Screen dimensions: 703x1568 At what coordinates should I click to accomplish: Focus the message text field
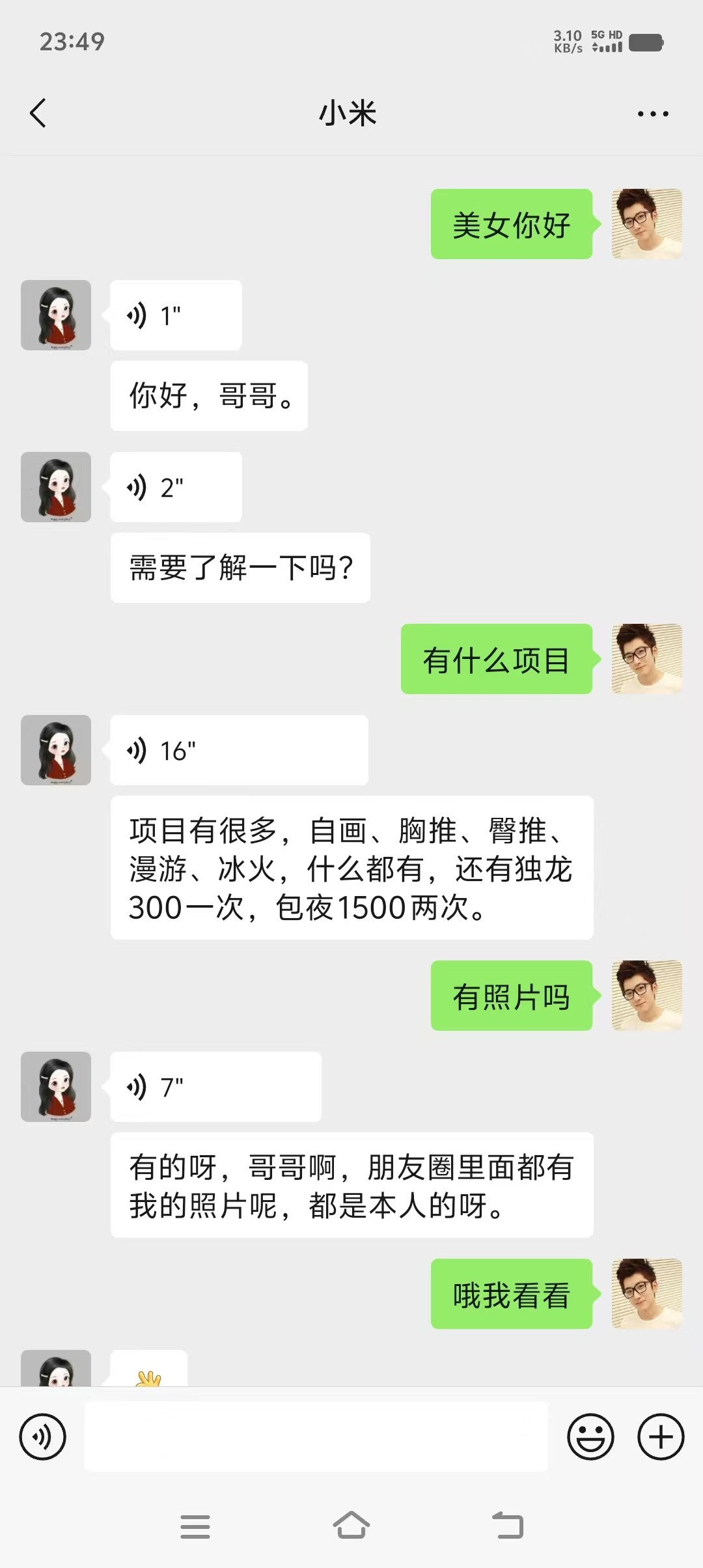(316, 1436)
